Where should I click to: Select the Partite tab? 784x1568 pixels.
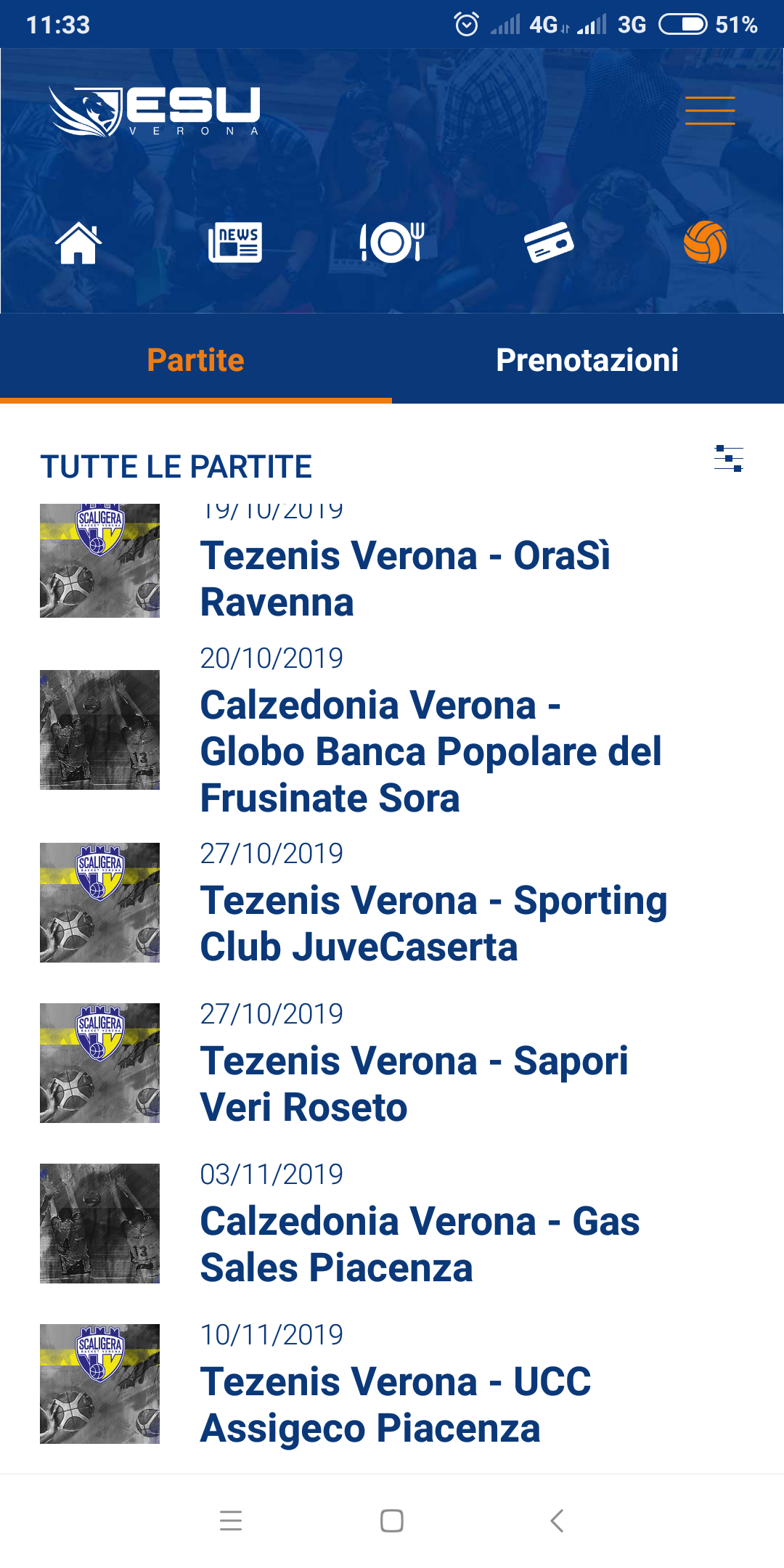[x=195, y=360]
